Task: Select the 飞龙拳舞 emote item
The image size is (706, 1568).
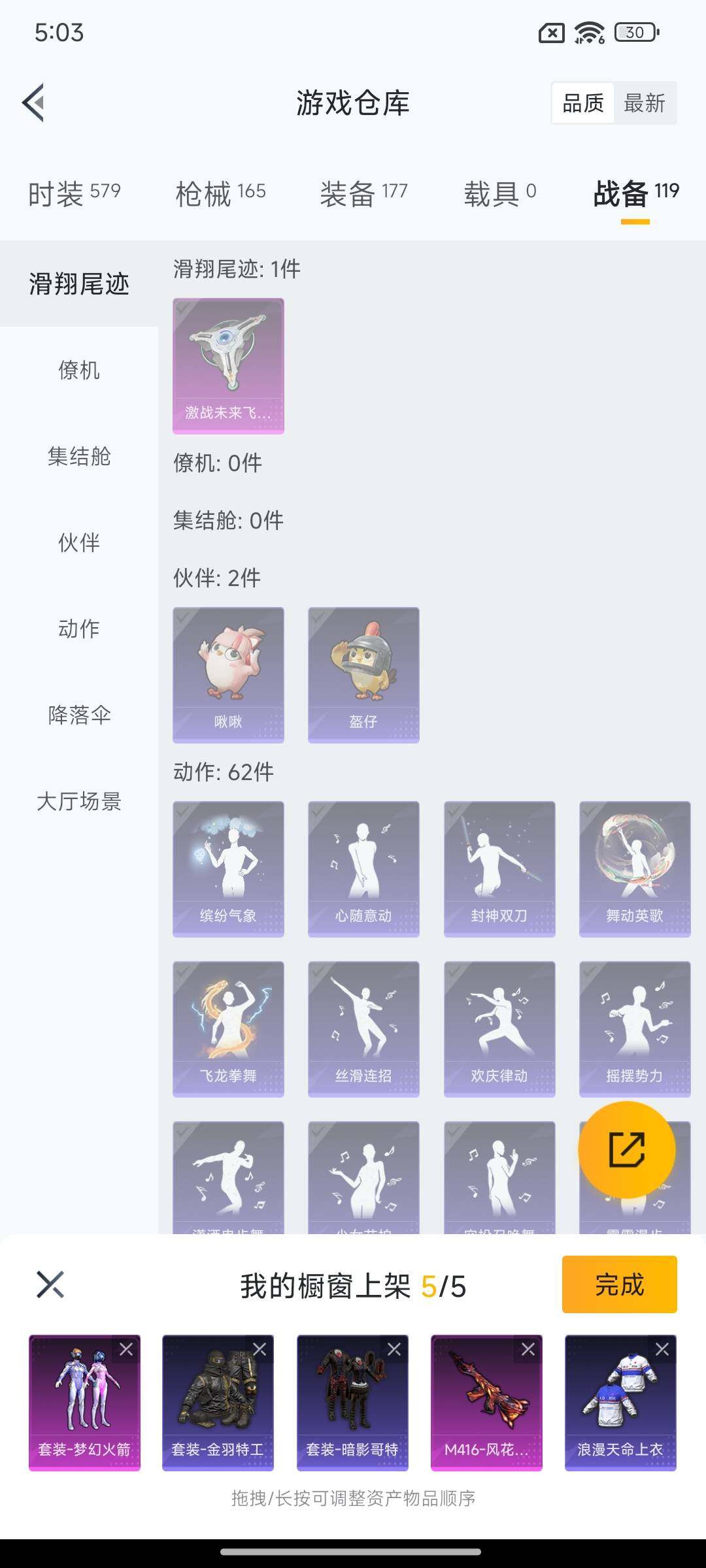Action: tap(227, 1029)
